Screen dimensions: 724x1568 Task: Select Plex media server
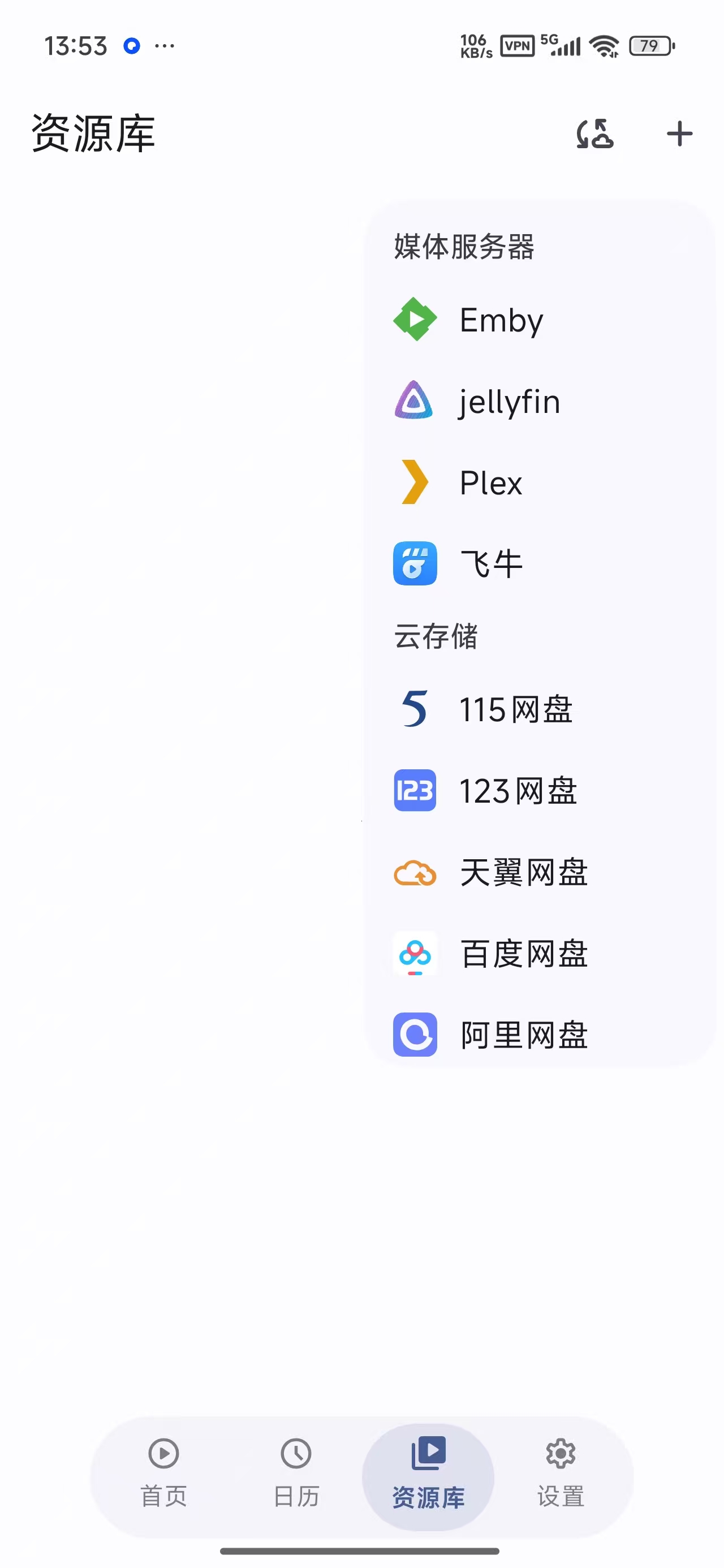[540, 483]
